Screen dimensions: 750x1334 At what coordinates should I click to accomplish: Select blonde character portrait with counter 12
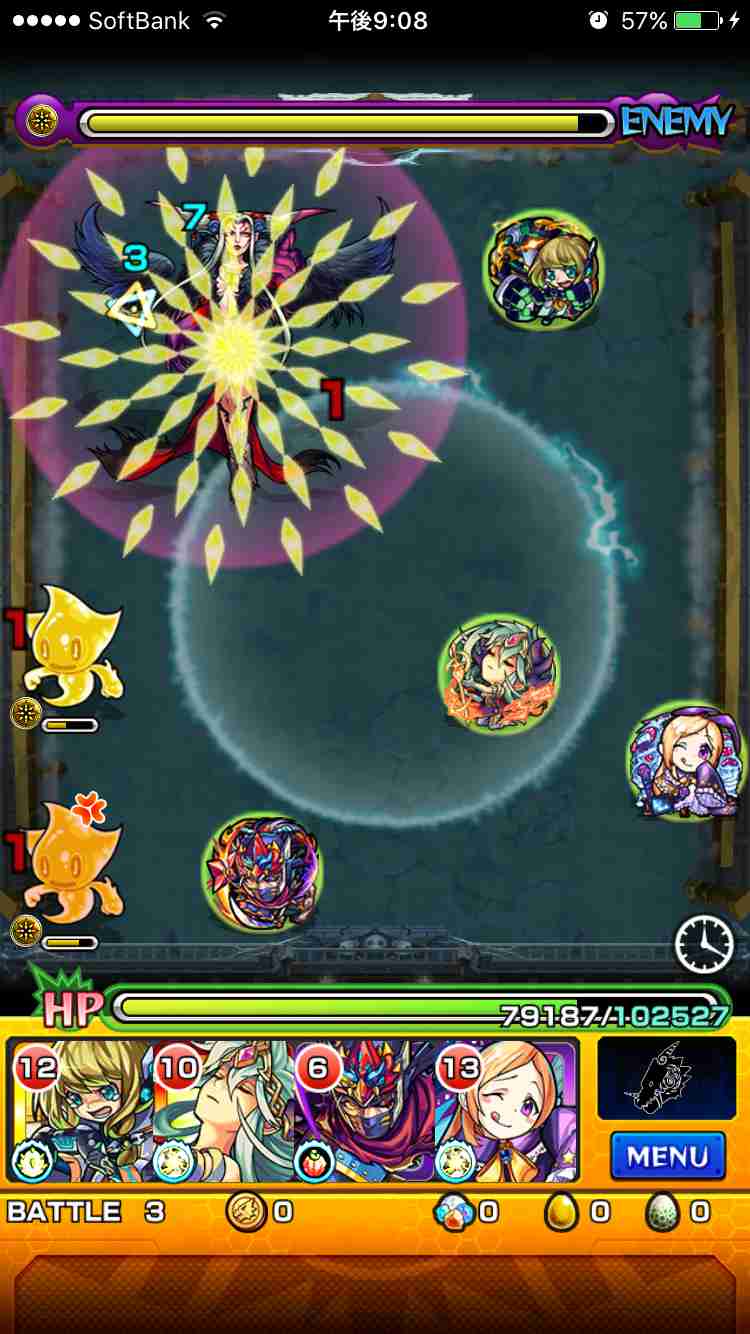click(x=79, y=1112)
